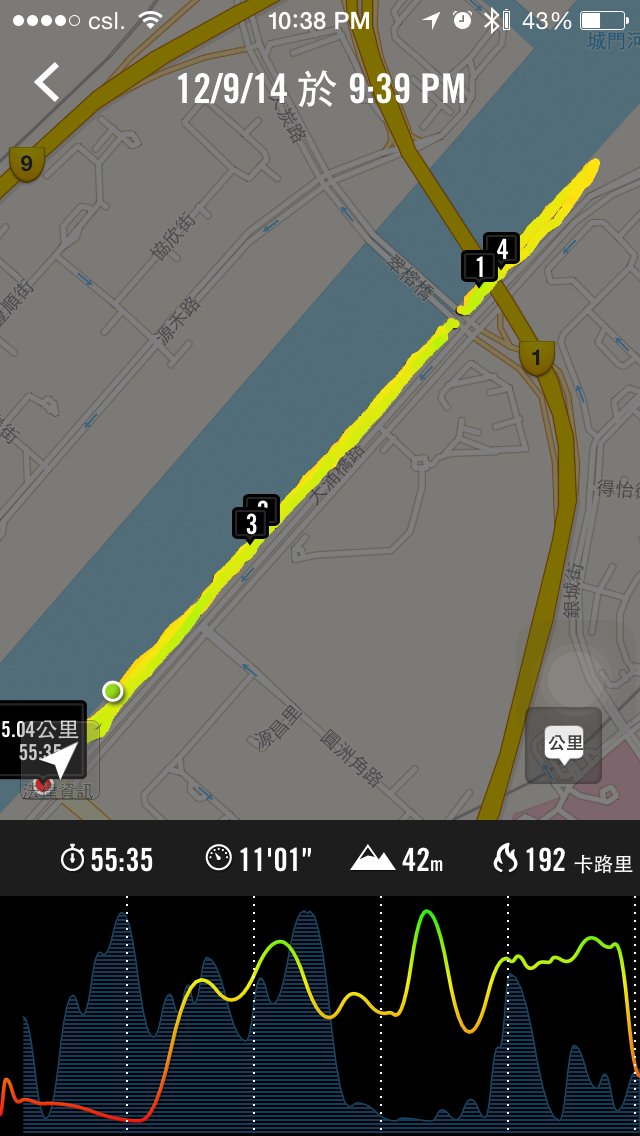Viewport: 640px width, 1136px height.
Task: Tap the location arrow on the map
Action: pos(59,760)
